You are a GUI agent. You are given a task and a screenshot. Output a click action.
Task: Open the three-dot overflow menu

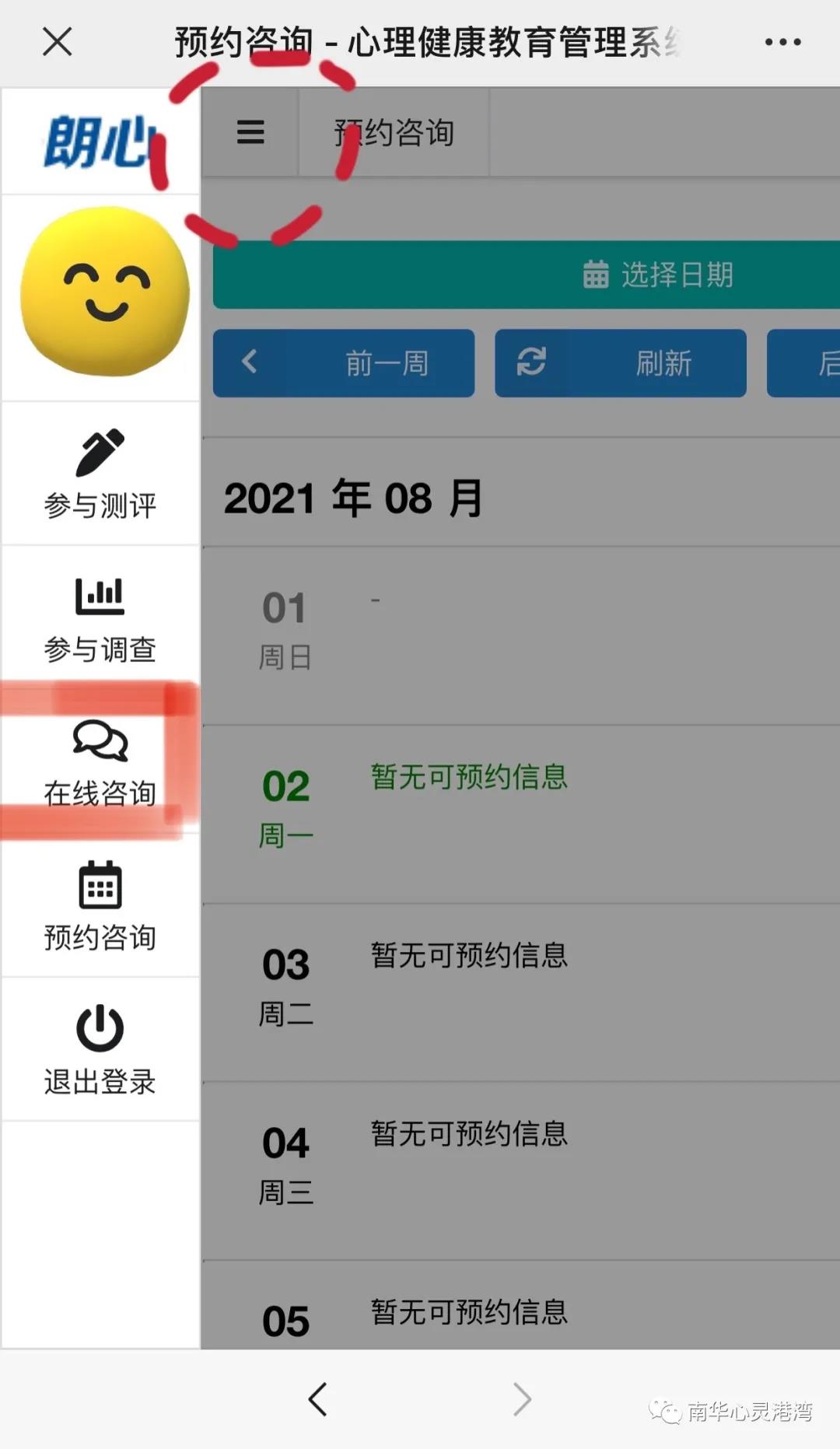click(782, 42)
